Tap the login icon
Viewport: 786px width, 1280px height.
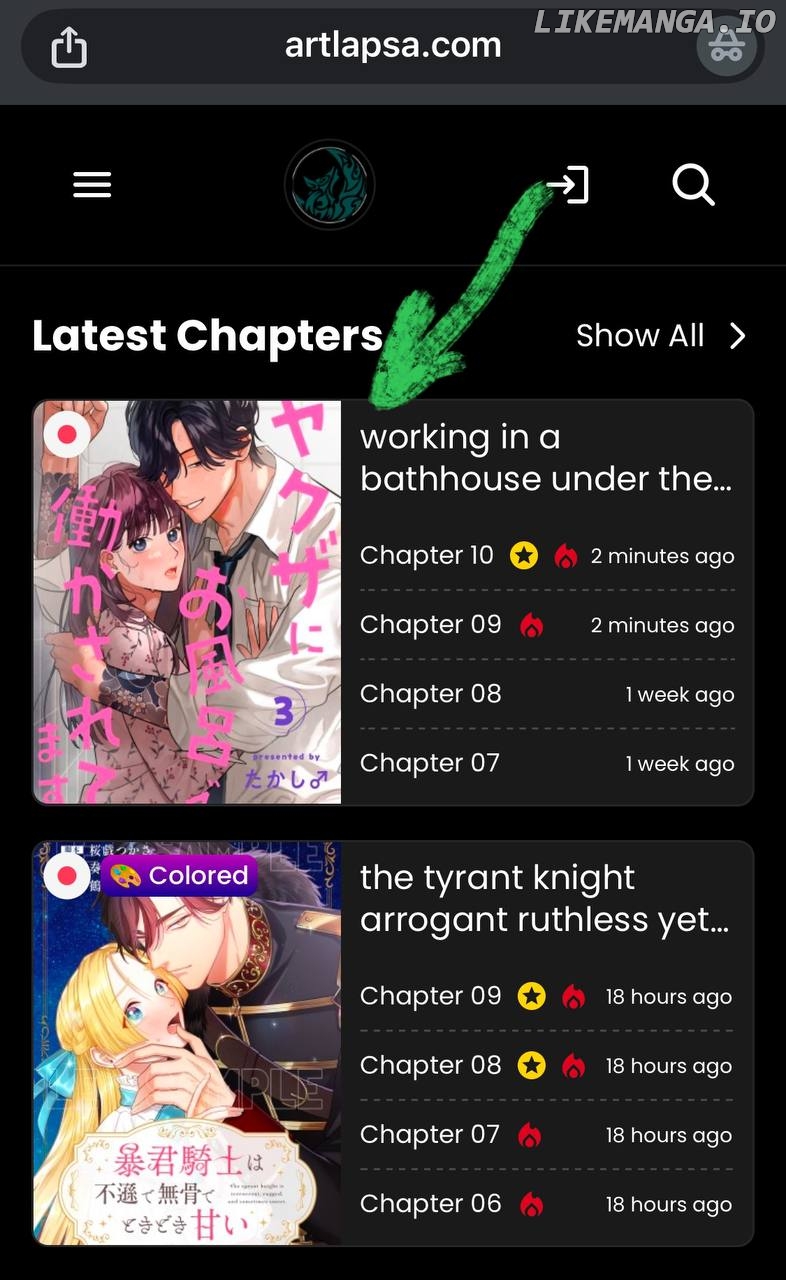(568, 185)
